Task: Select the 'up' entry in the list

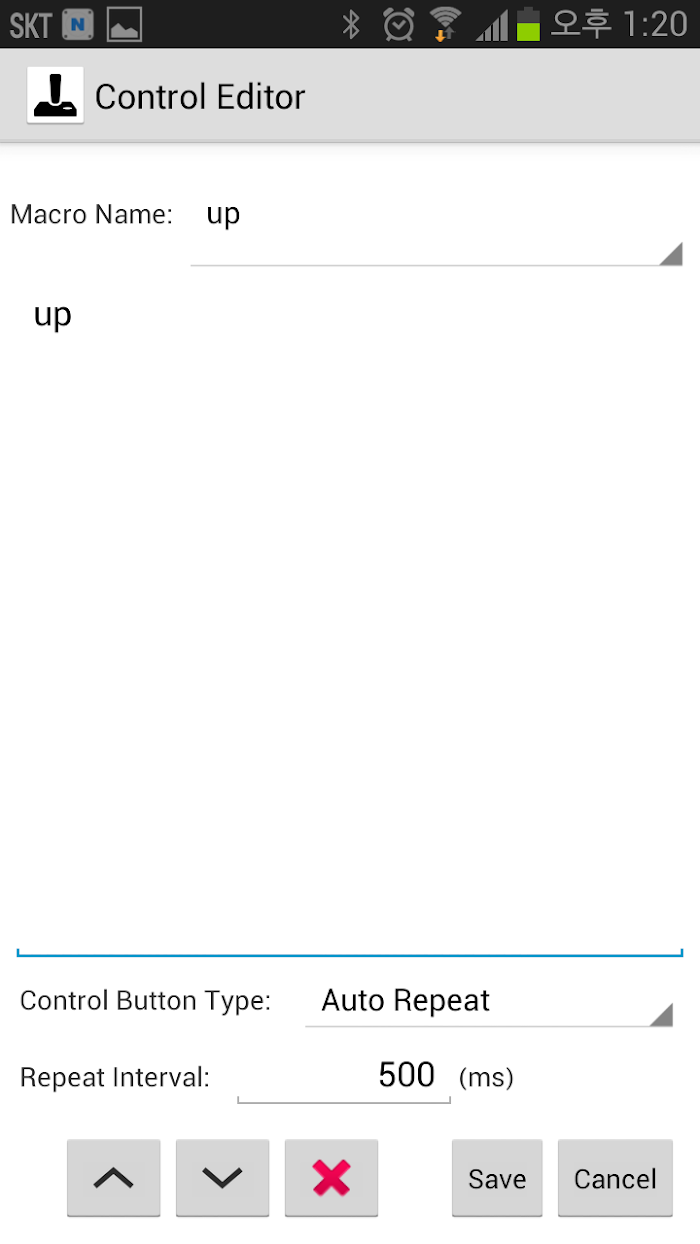Action: coord(349,316)
